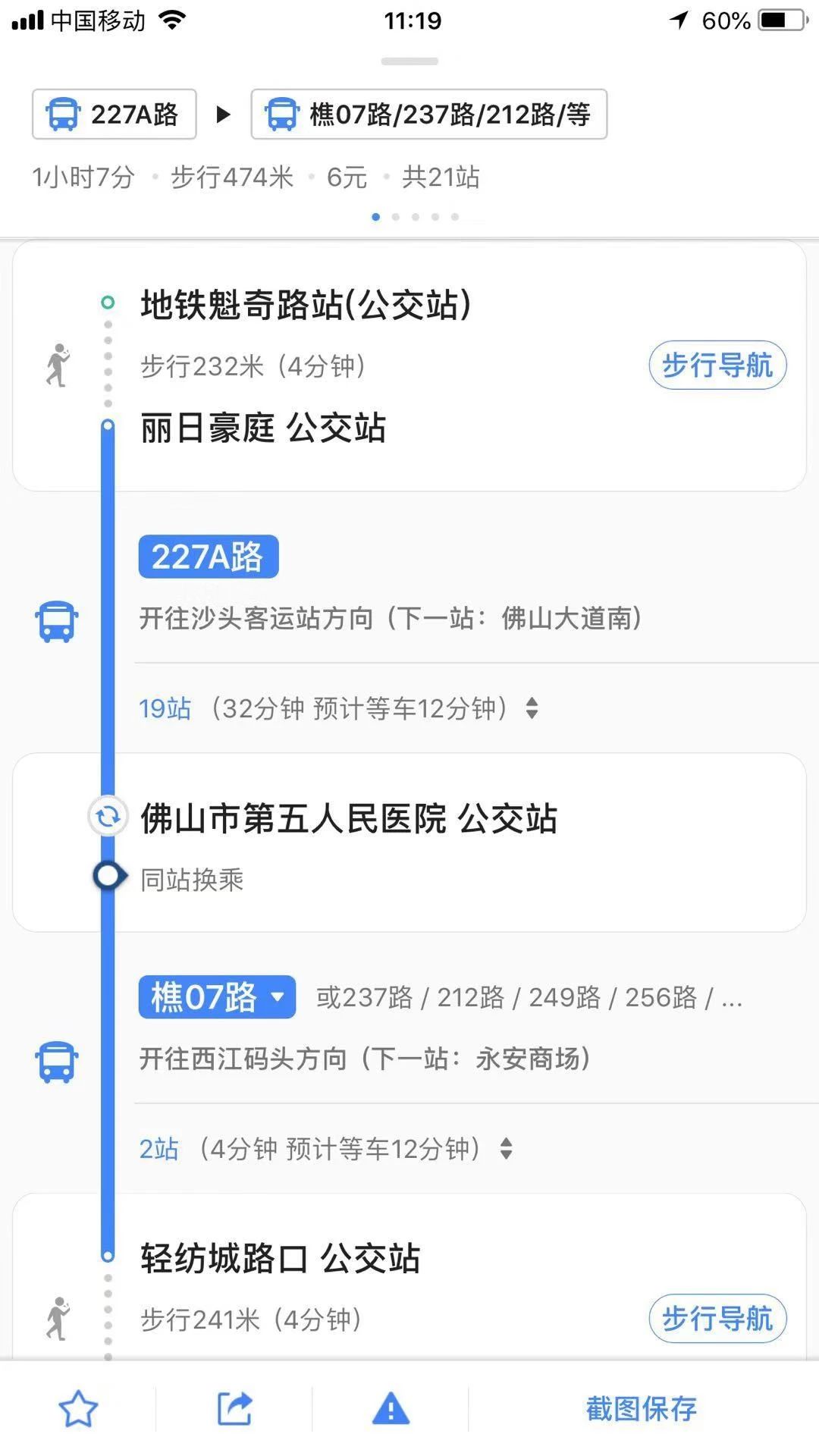Open 227A路 line details badge
819x1456 pixels.
tap(208, 557)
